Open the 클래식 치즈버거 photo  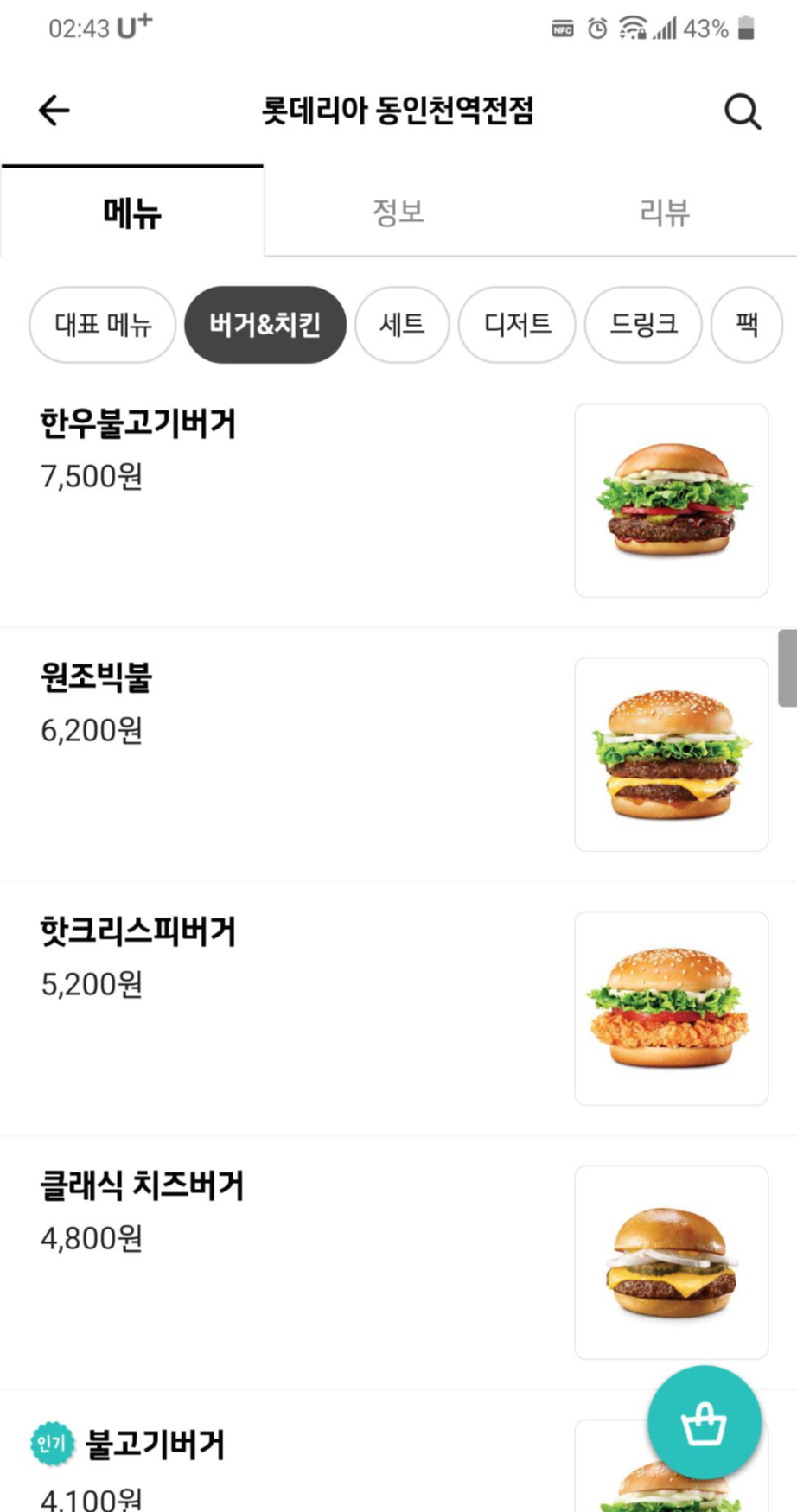[672, 1262]
